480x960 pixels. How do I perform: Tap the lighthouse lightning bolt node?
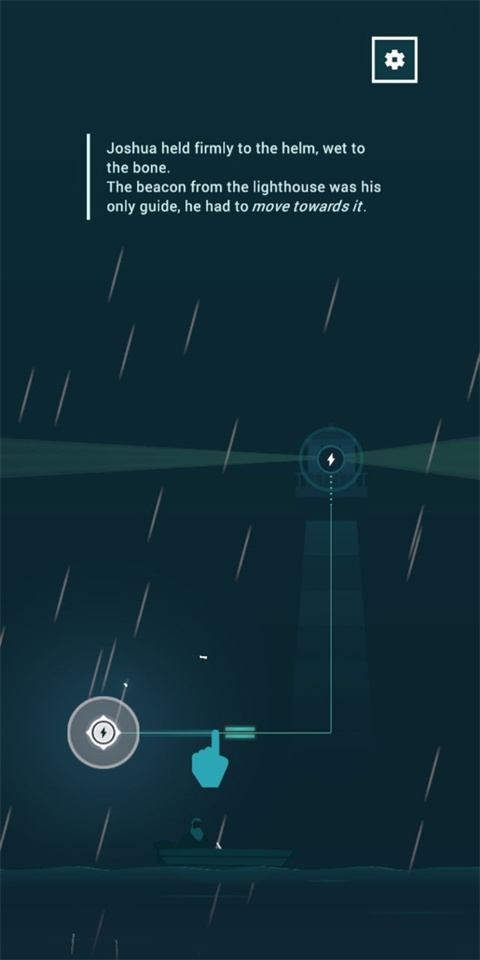[331, 459]
